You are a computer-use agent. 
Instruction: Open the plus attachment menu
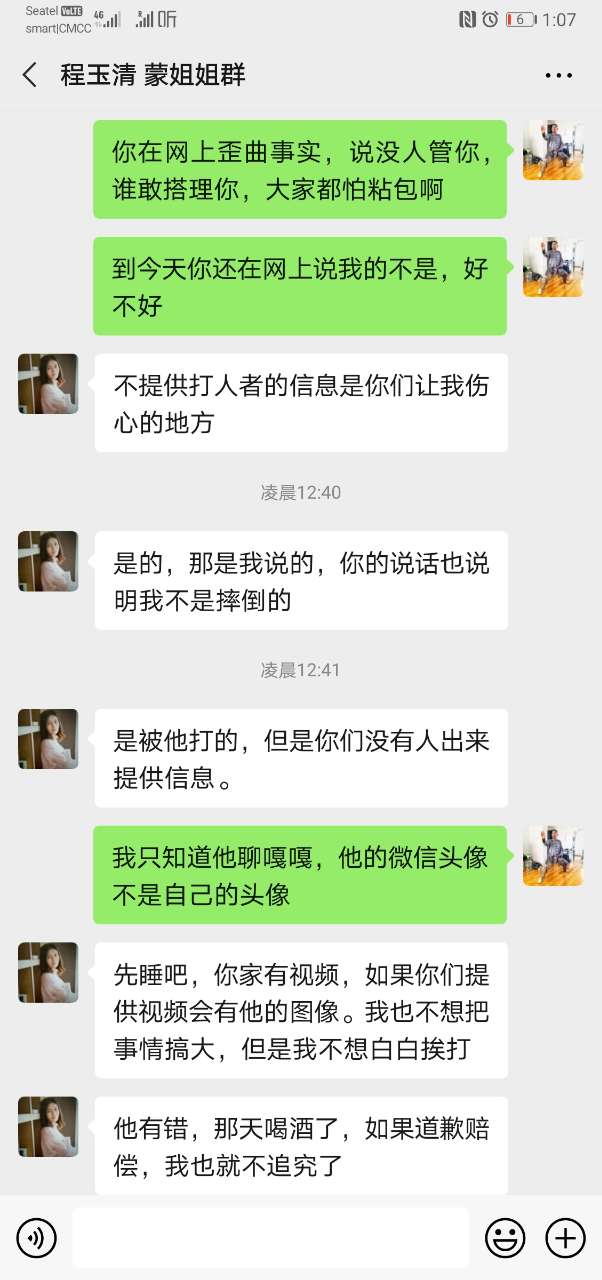click(x=565, y=1238)
